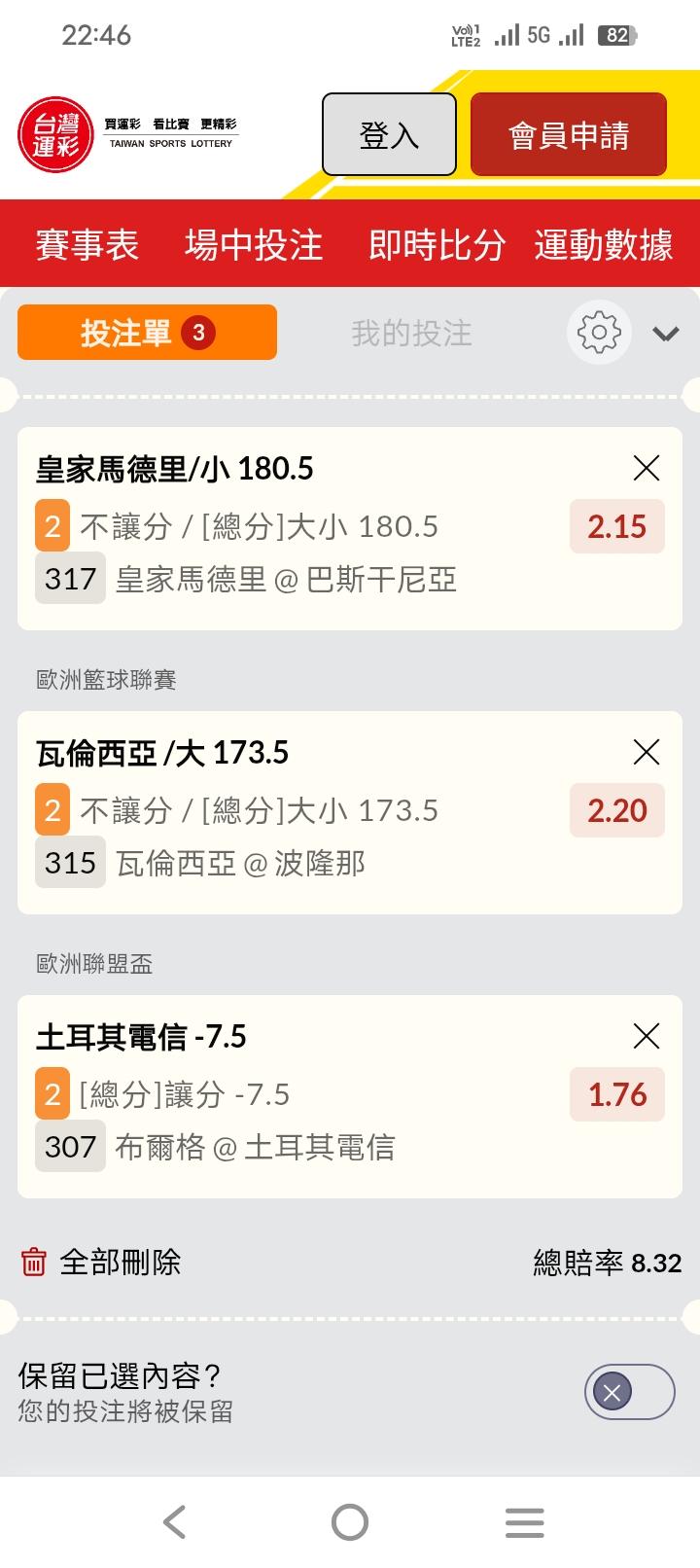Open recent apps from the navigation bar

coord(524,1521)
